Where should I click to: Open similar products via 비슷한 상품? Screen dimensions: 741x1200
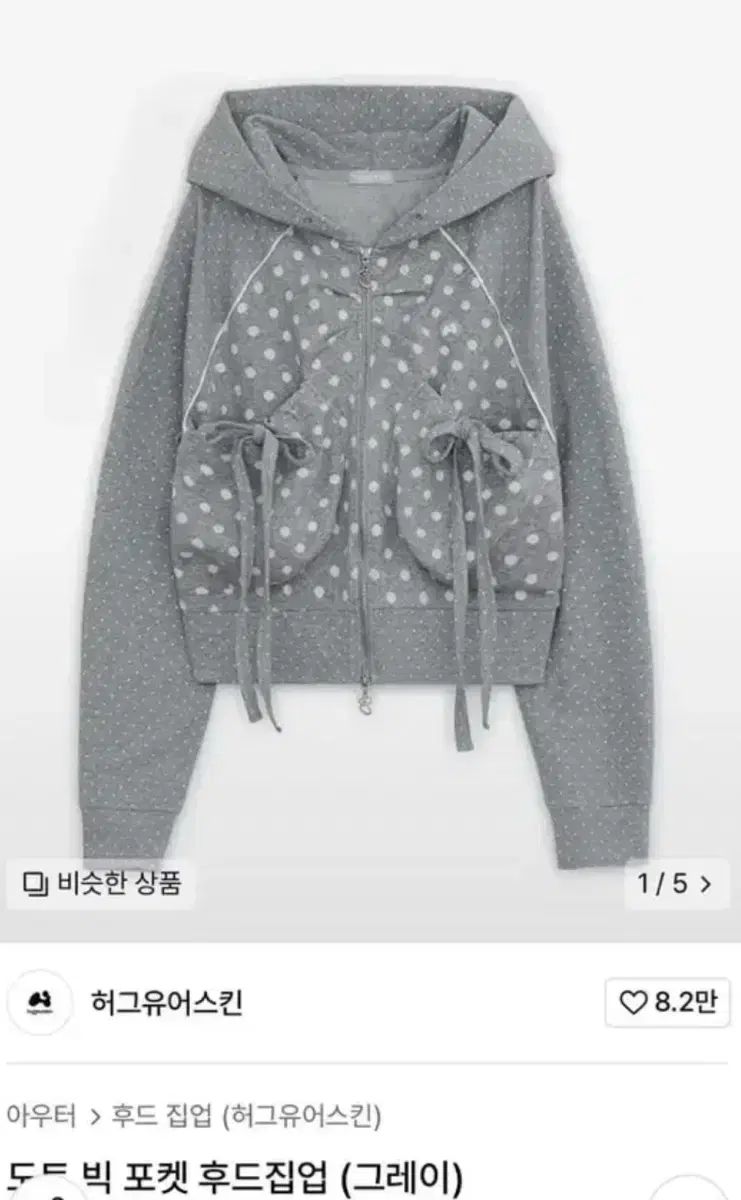[x=103, y=884]
